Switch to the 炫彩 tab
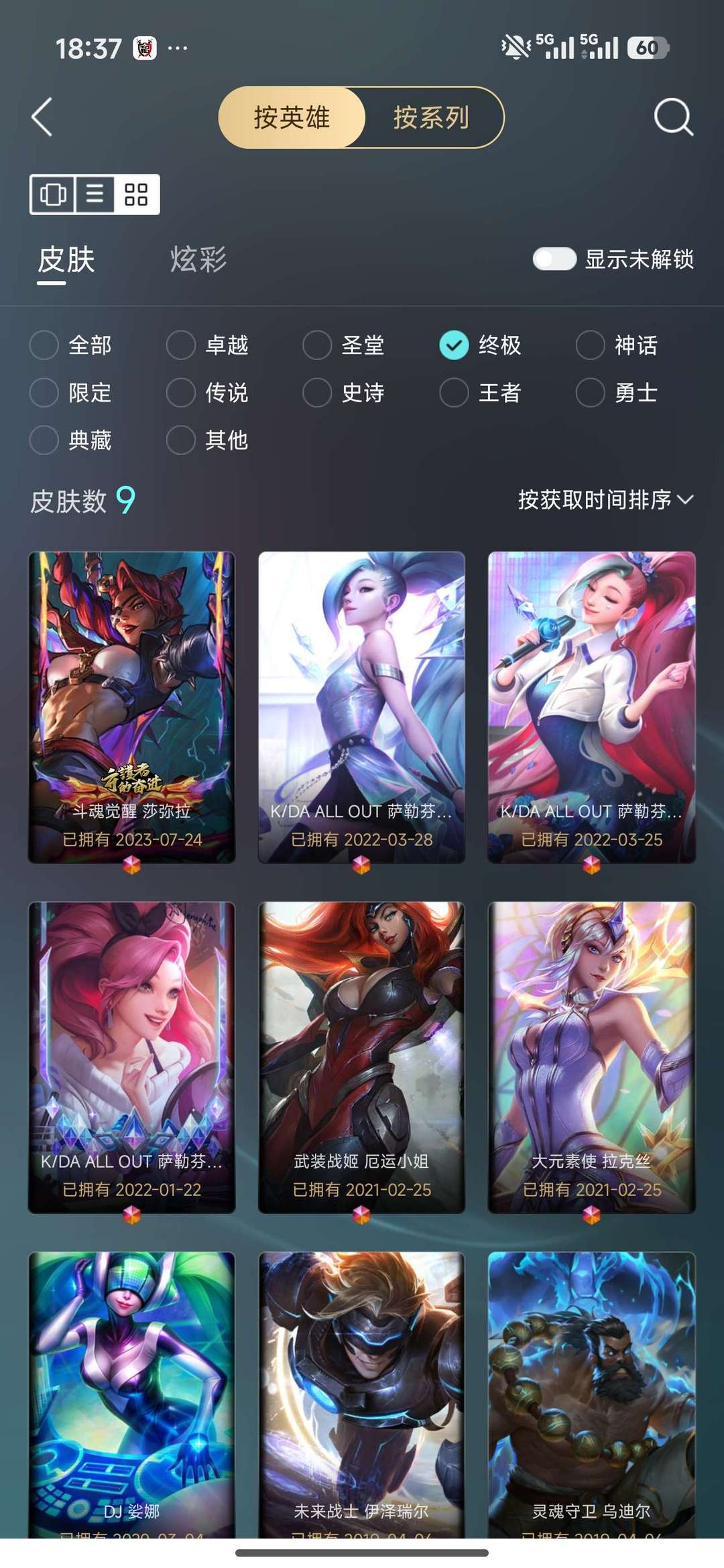Screen dimensions: 724x1568 (x=198, y=255)
